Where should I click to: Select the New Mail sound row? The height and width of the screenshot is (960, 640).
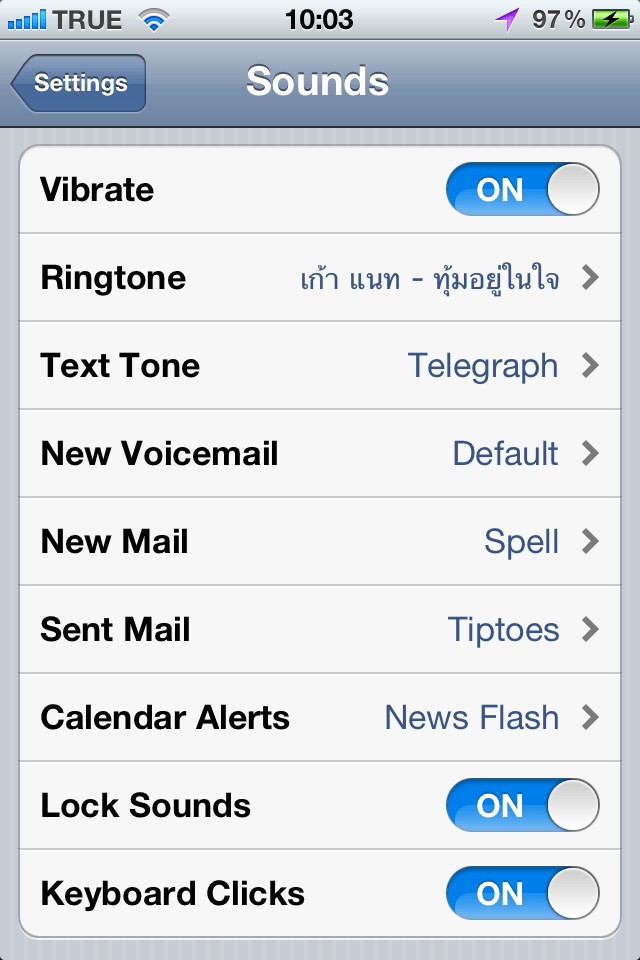click(x=320, y=541)
